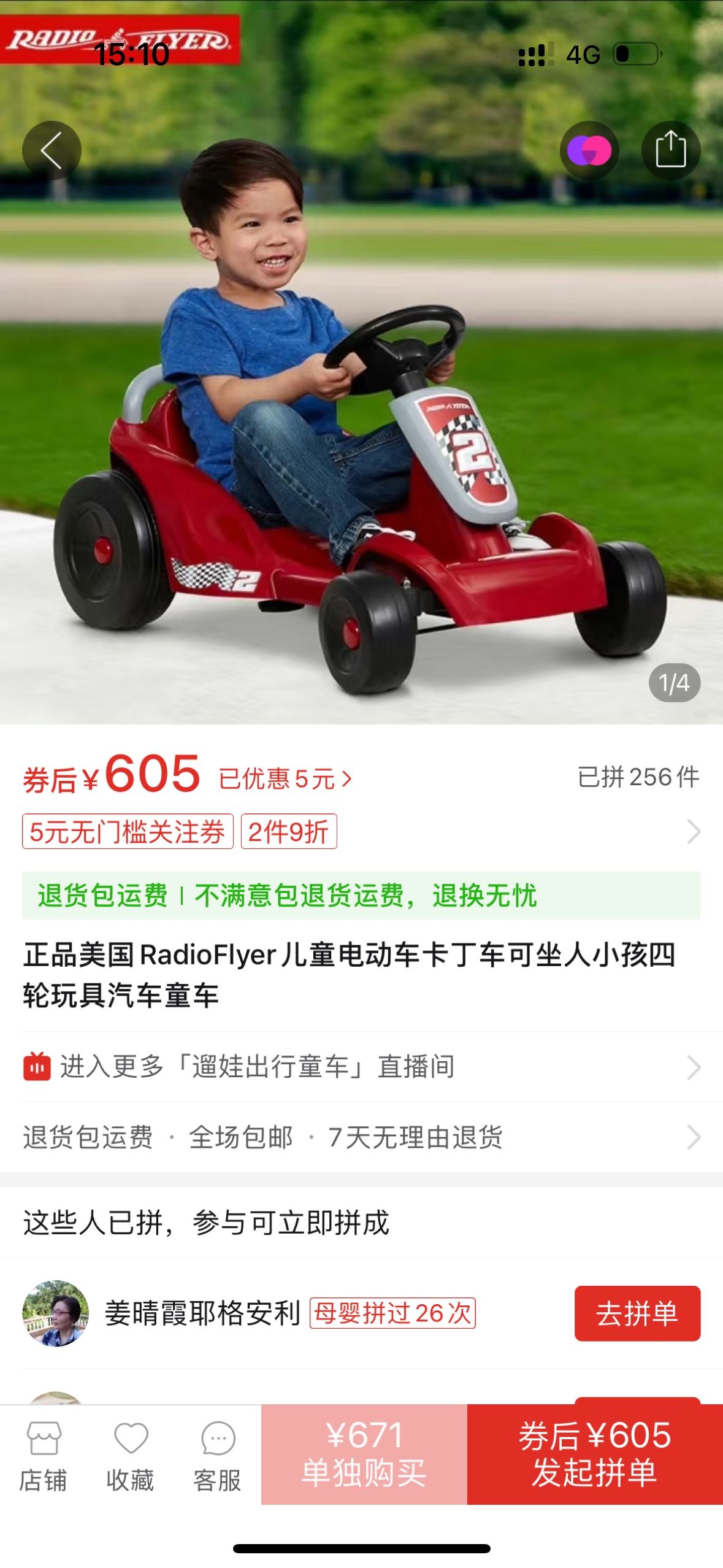This screenshot has width=723, height=1568.
Task: Start a group buy at ¥605
Action: pyautogui.click(x=594, y=1454)
